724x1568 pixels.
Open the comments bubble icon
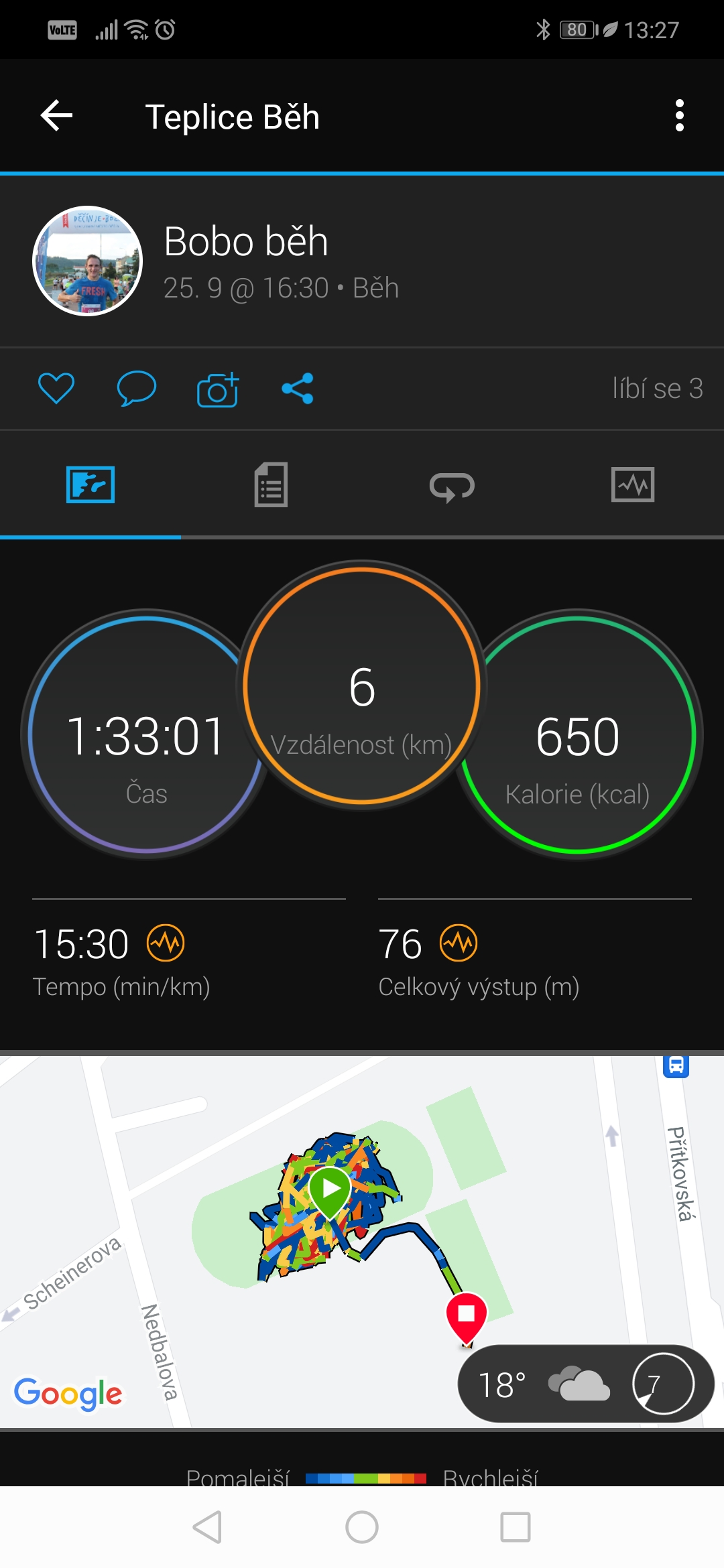click(137, 388)
